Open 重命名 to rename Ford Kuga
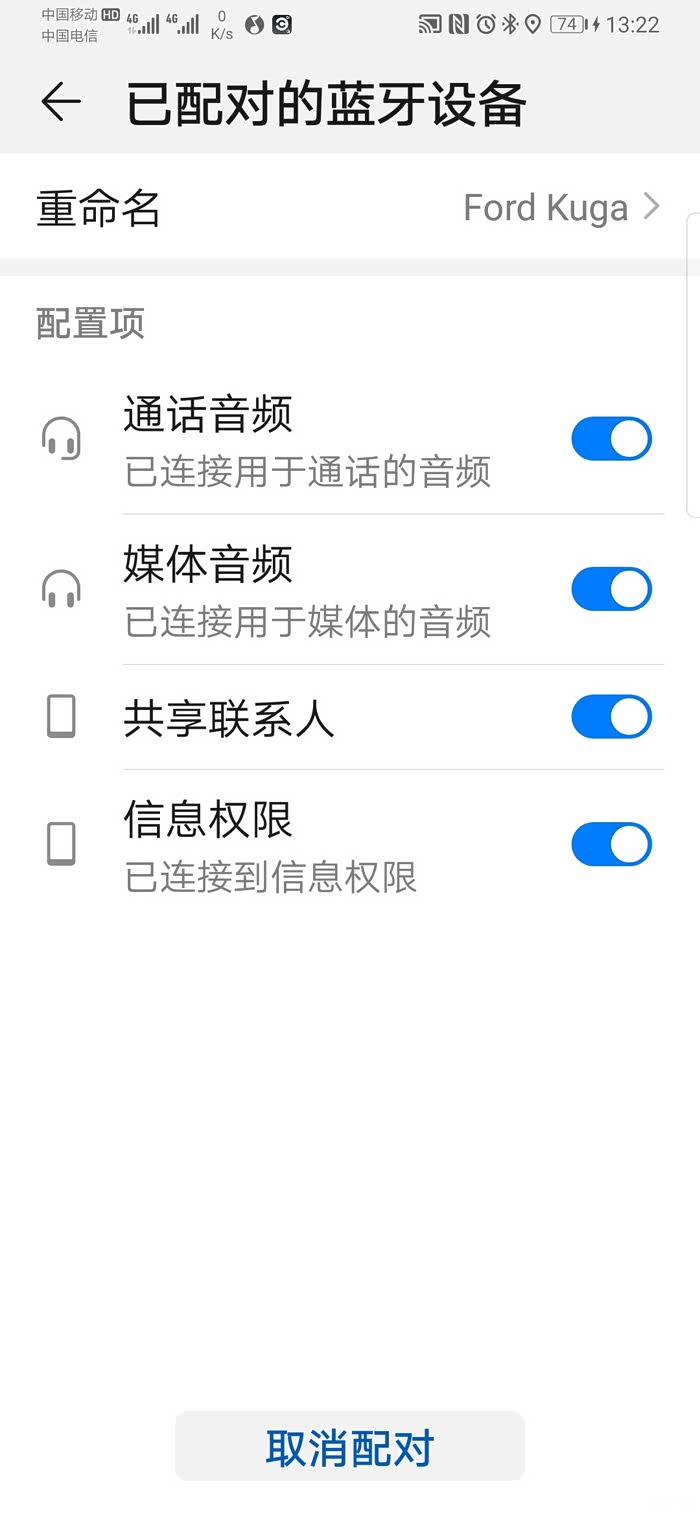The image size is (700, 1516). tap(349, 209)
